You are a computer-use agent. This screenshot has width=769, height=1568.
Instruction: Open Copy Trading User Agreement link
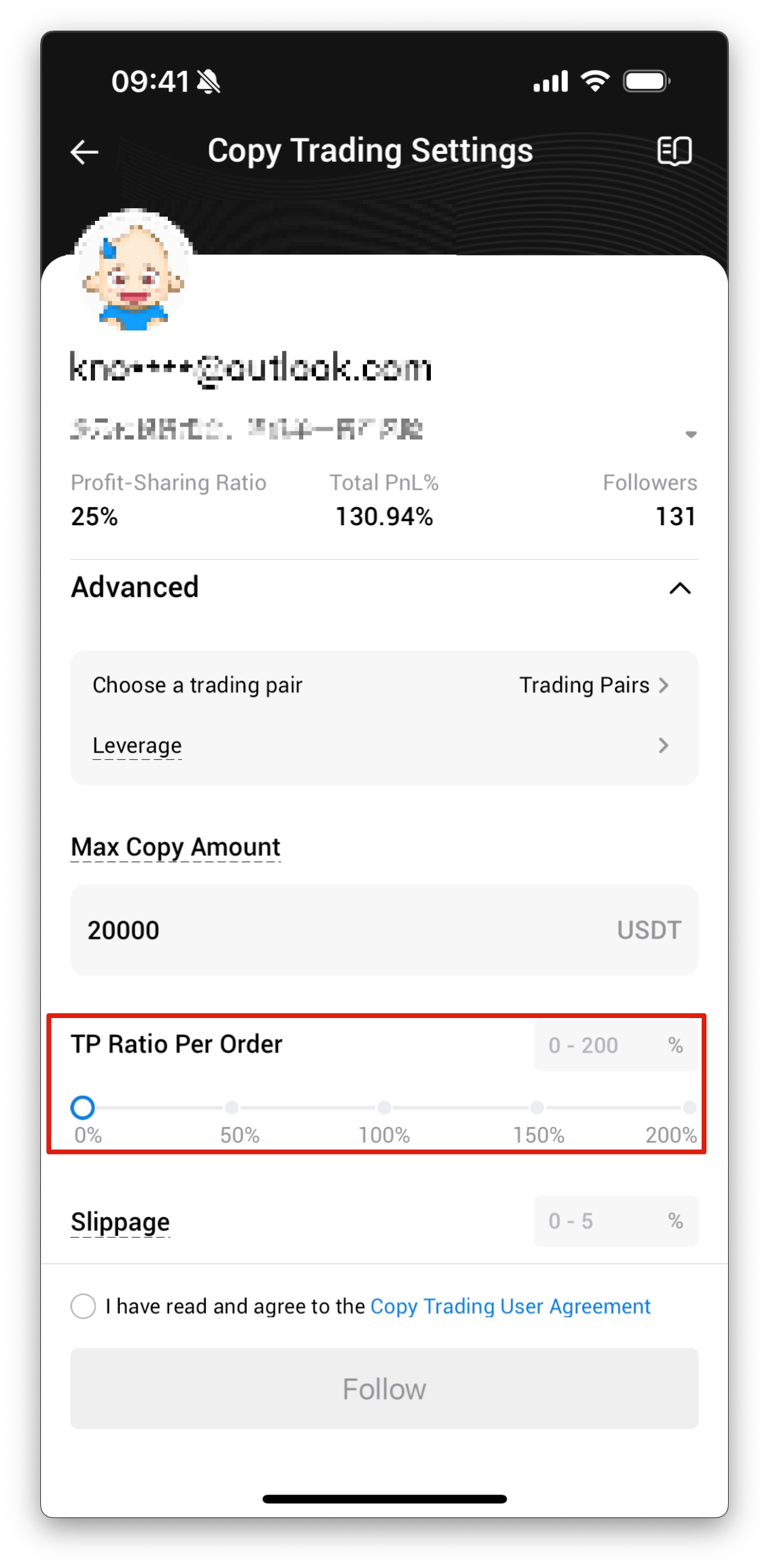click(510, 1306)
